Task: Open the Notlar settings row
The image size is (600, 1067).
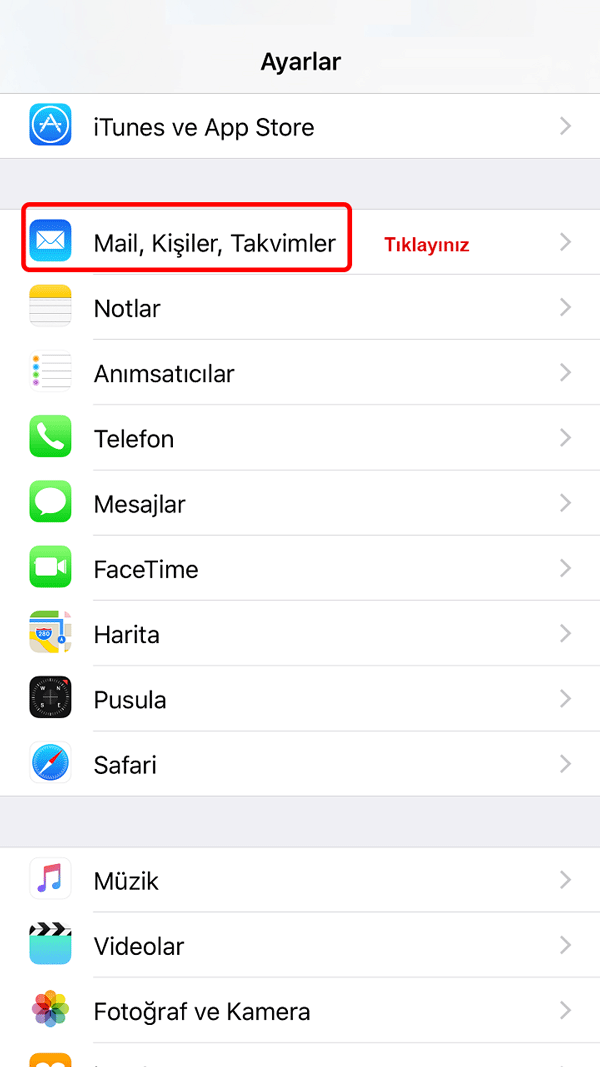Action: (x=300, y=308)
